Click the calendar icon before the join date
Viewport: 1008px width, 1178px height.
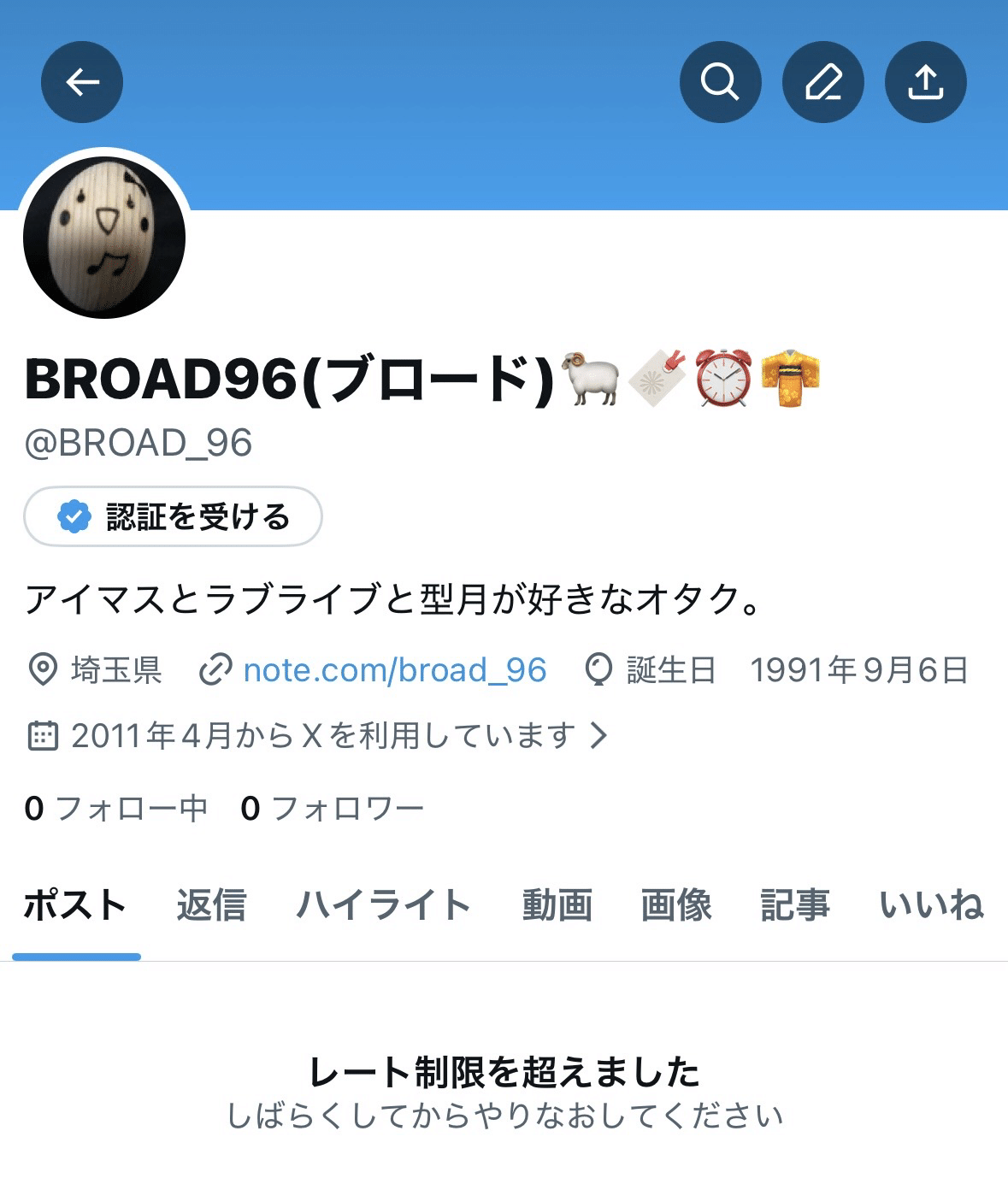tap(44, 733)
